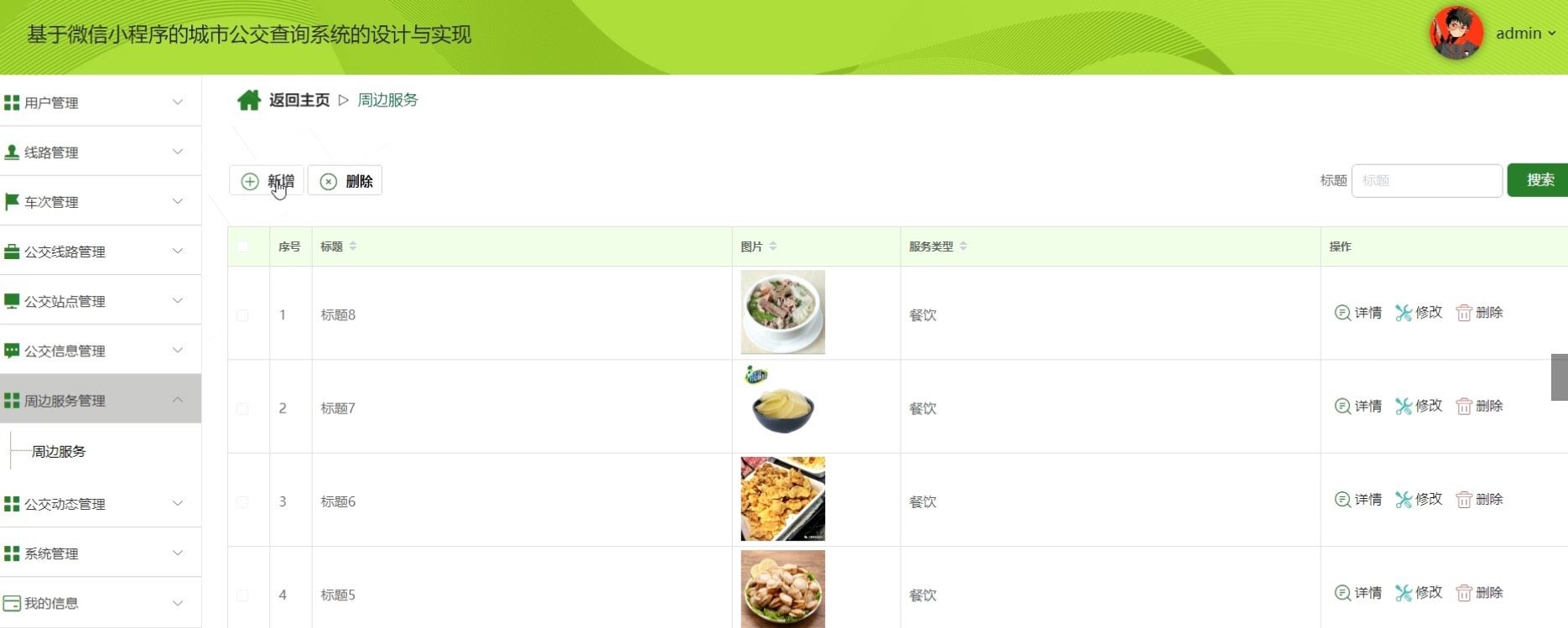The height and width of the screenshot is (628, 1568).
Task: Open the 周边服务 submenu item
Action: coord(59,451)
